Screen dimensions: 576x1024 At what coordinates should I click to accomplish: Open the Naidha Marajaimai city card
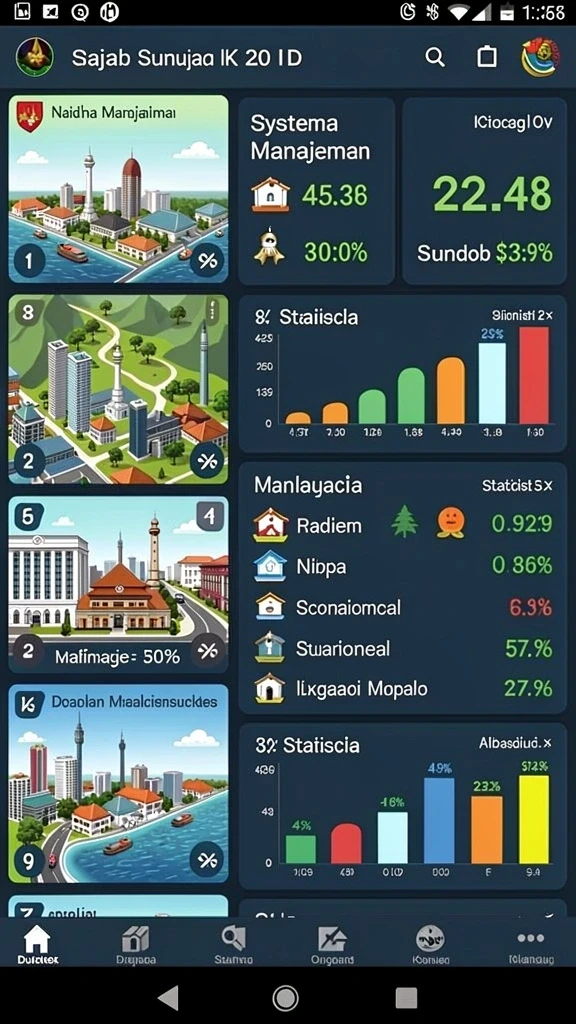pyautogui.click(x=119, y=189)
